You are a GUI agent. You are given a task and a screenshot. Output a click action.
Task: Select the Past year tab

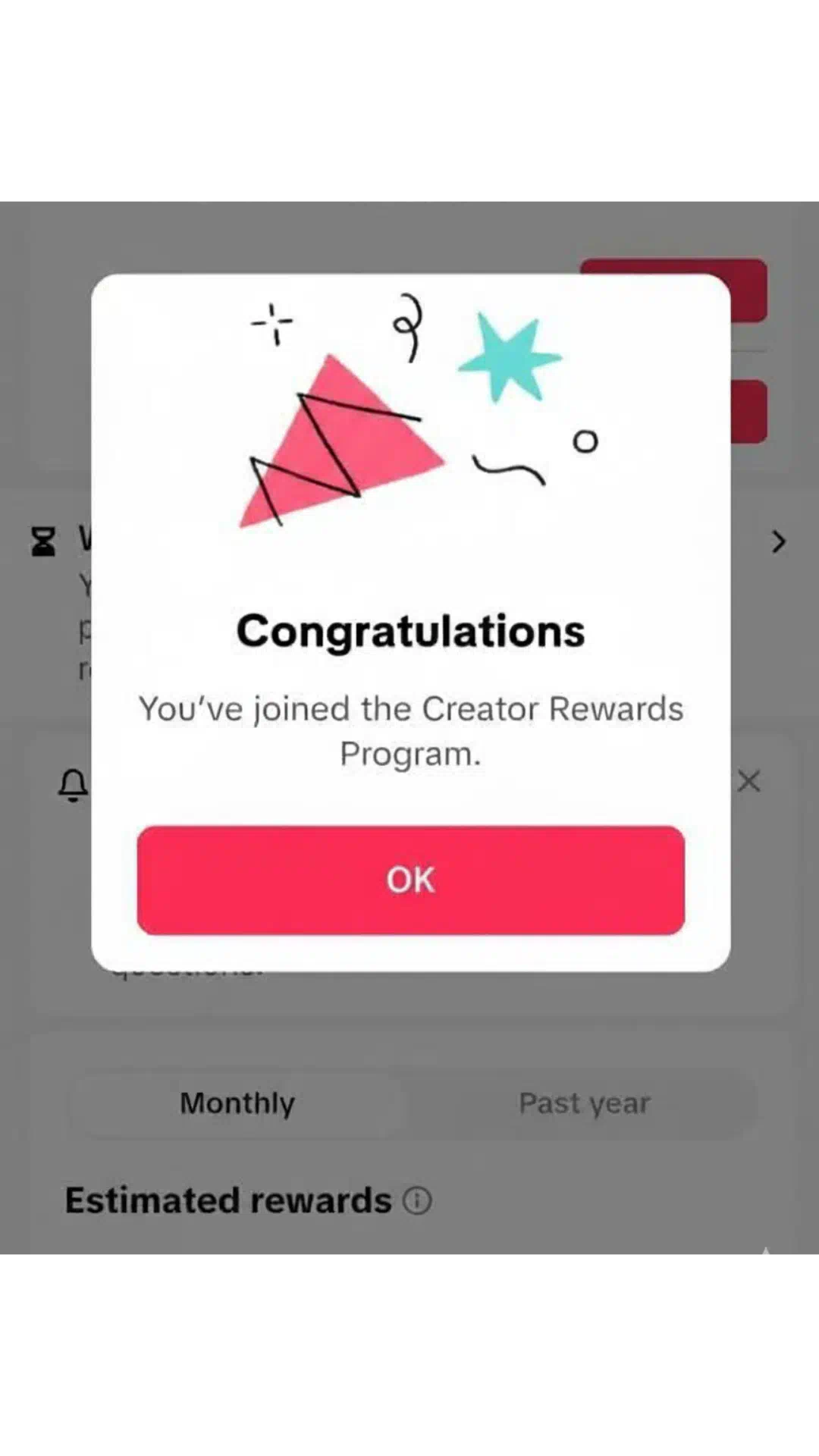point(584,1103)
